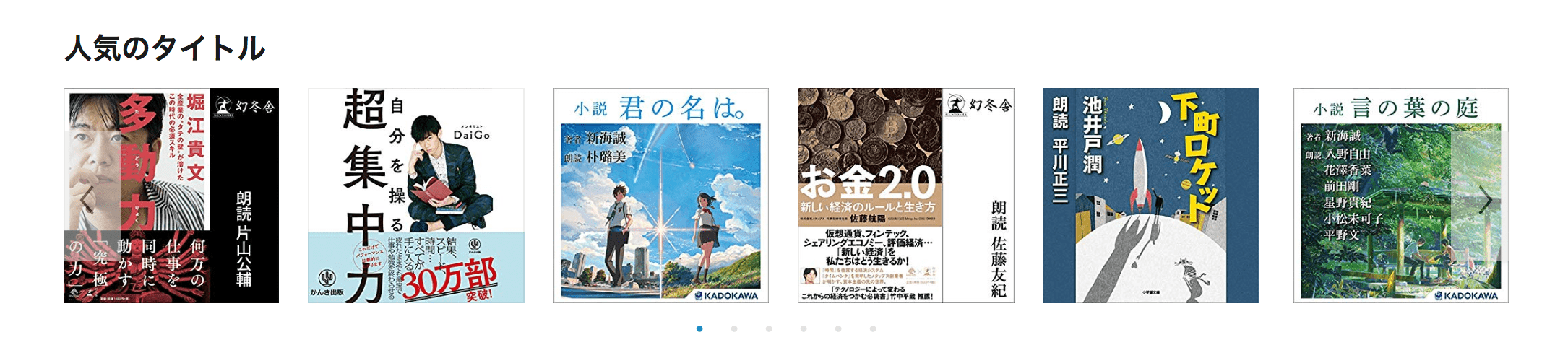Screen dimensions: 1568x345
Task: Show previous titles with left arrow
Action: [87, 200]
